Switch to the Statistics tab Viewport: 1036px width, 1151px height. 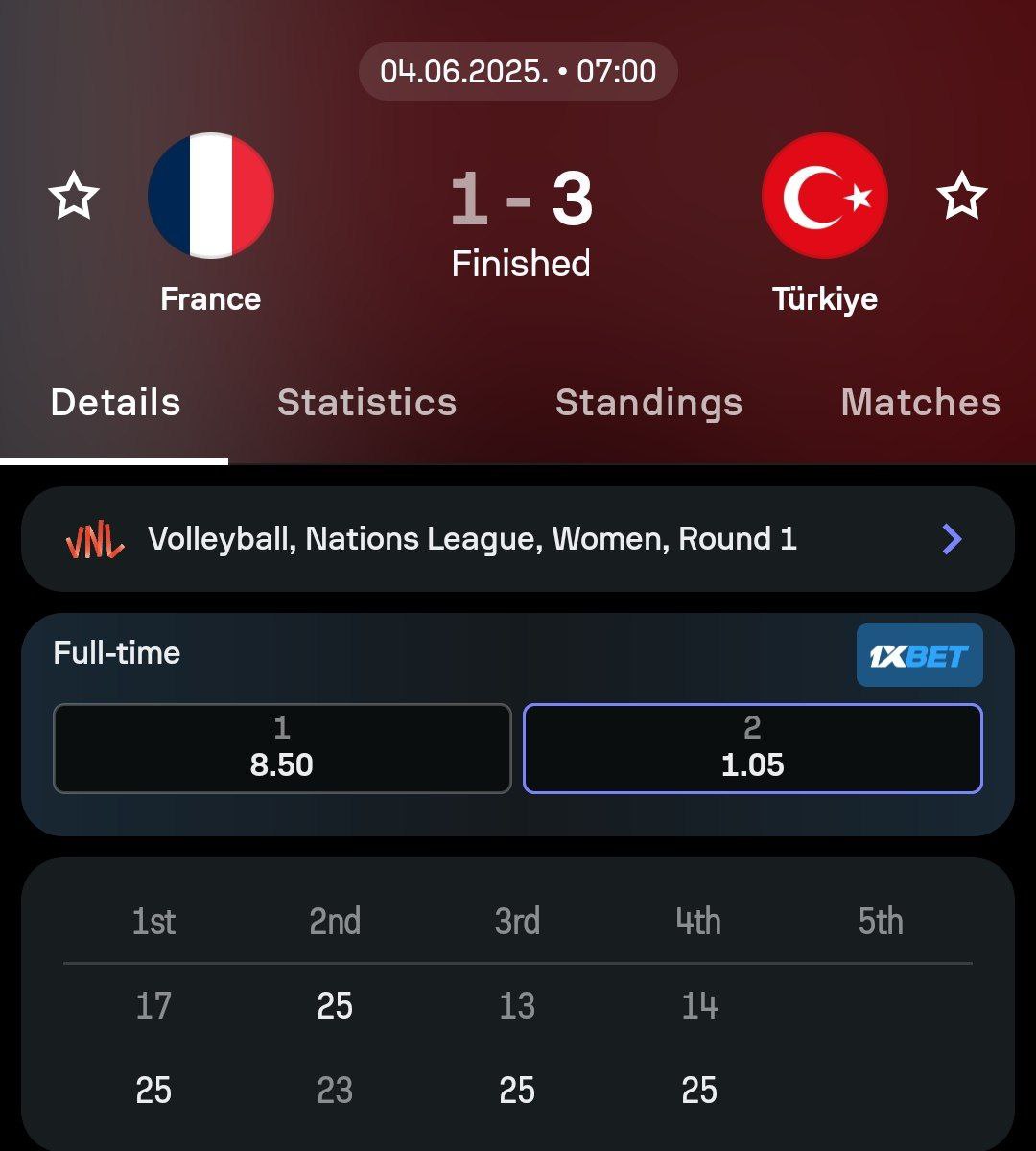[x=366, y=402]
